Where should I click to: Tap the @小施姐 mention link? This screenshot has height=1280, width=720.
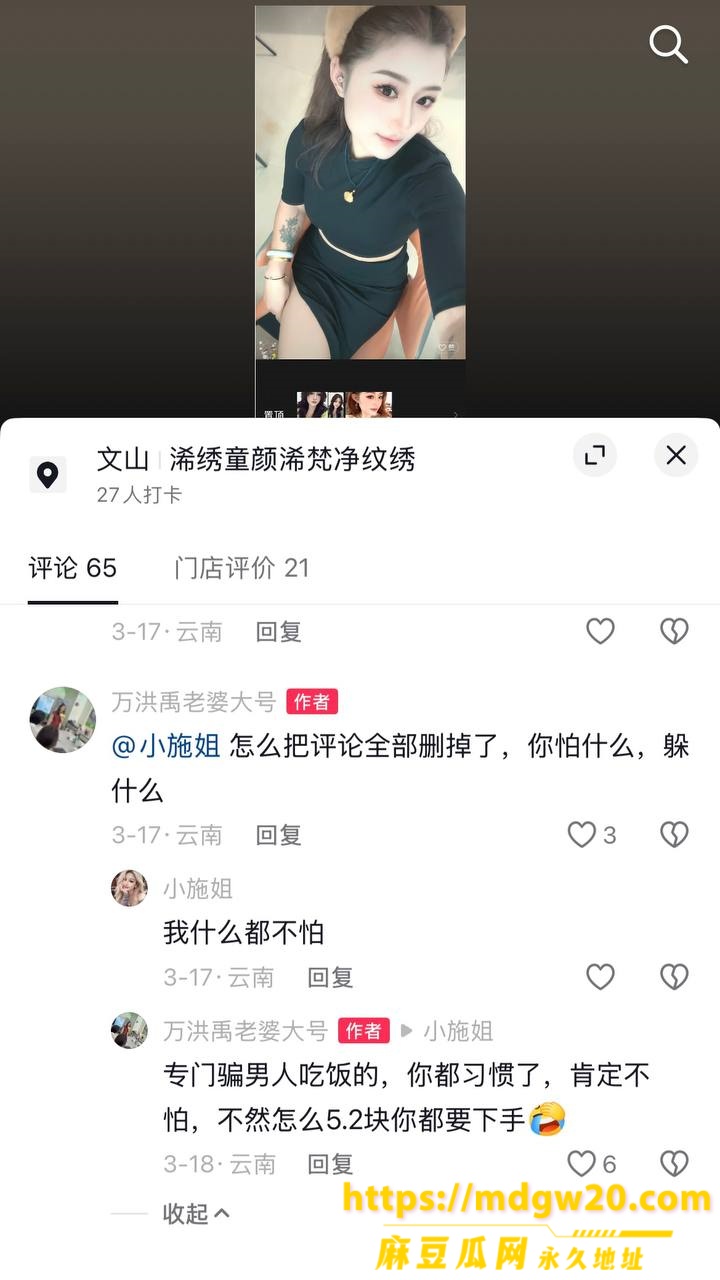(x=165, y=746)
